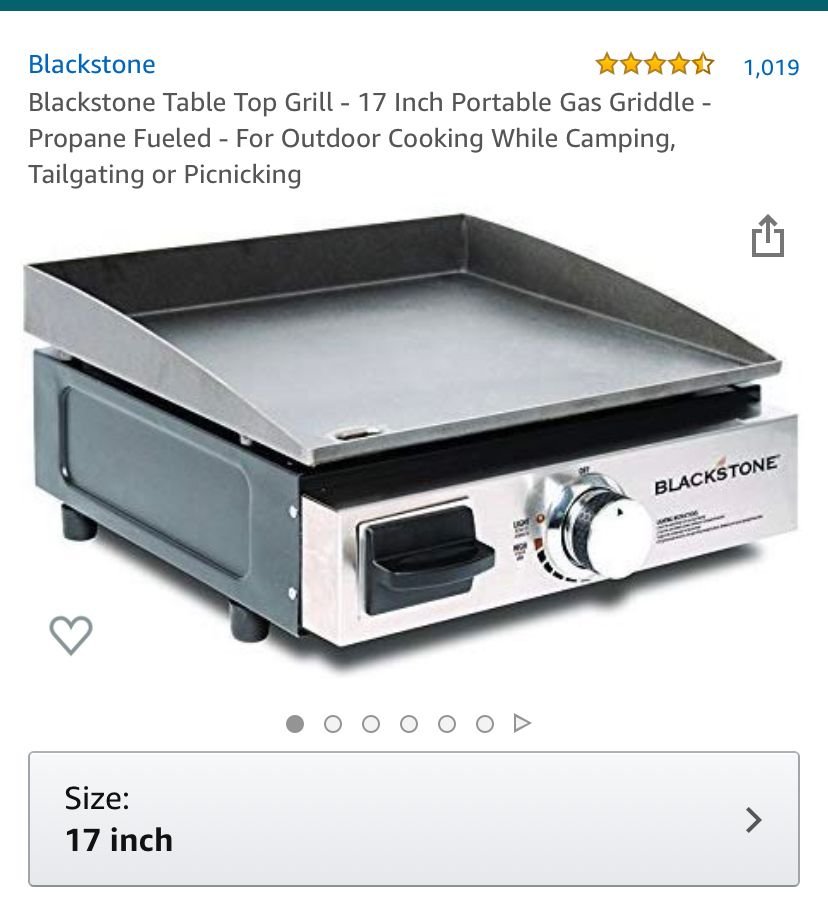Open the star rating breakdown
Image resolution: width=828 pixels, height=909 pixels.
pyautogui.click(x=655, y=66)
